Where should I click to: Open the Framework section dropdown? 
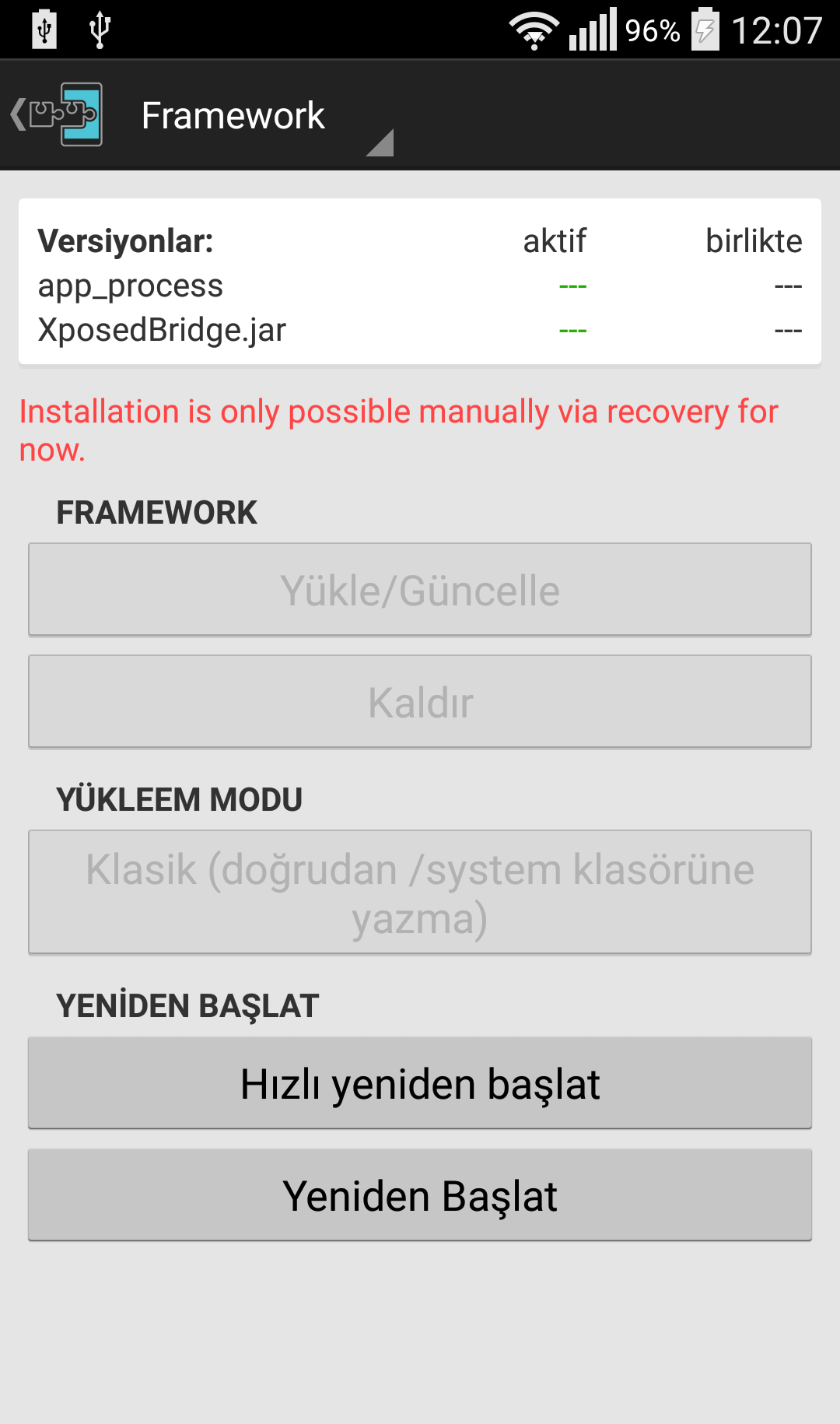[263, 116]
